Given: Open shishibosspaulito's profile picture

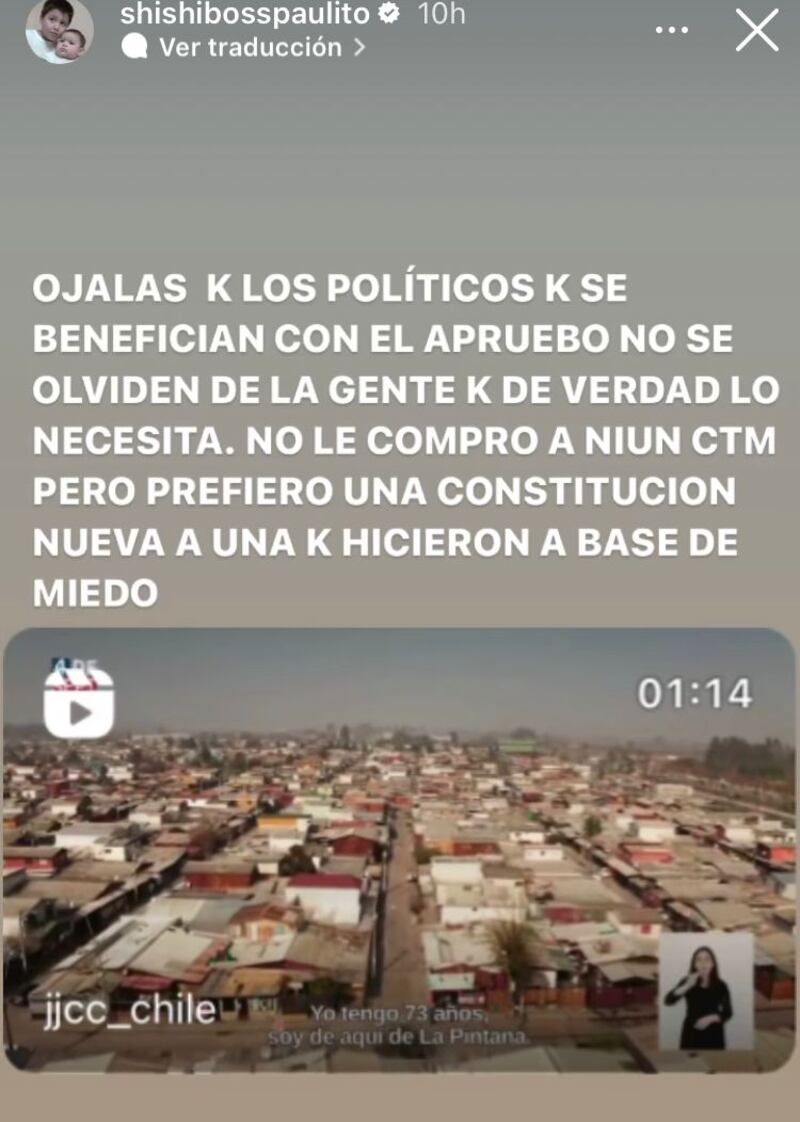Looking at the screenshot, I should tap(59, 31).
